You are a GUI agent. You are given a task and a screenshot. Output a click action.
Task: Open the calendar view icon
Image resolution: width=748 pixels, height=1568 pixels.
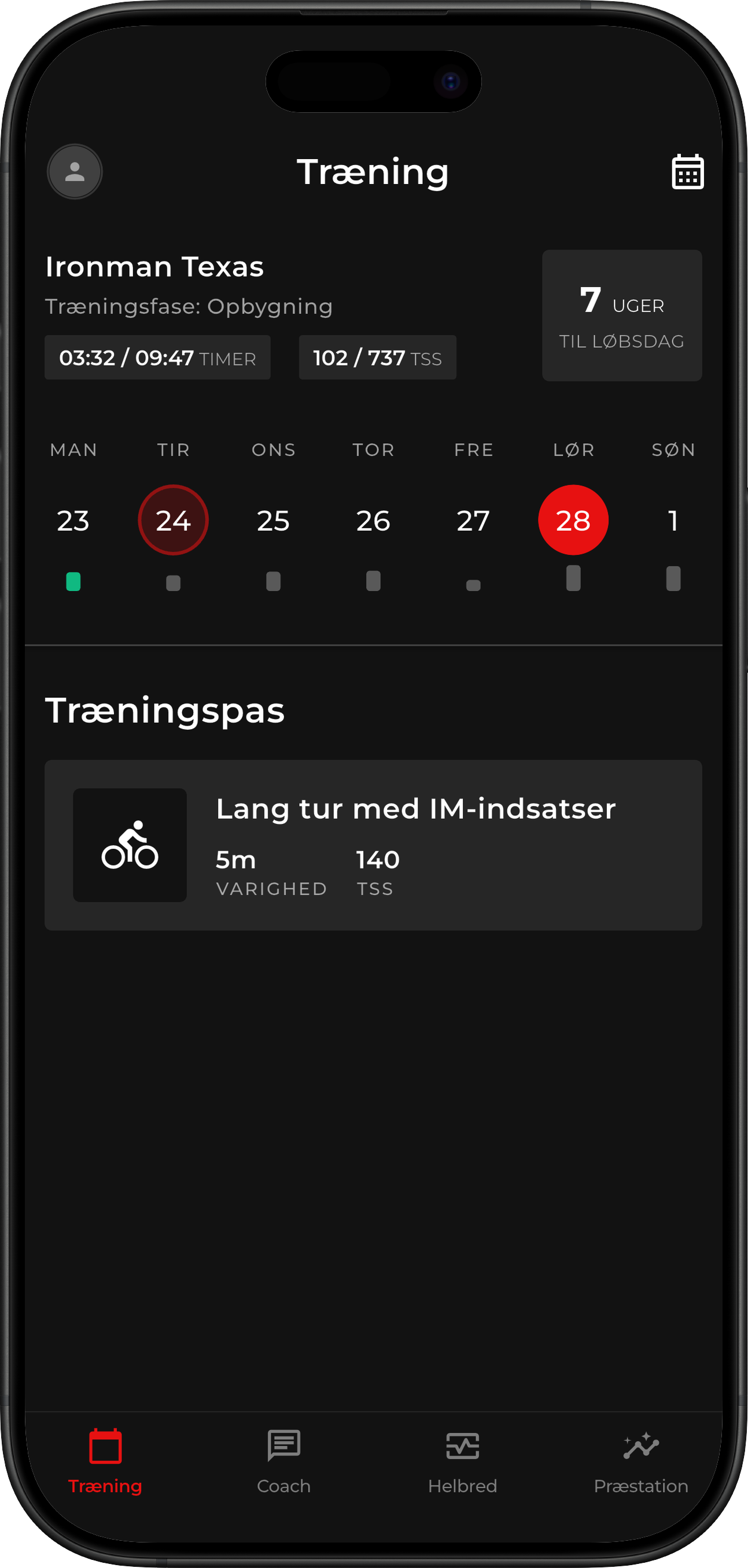click(687, 172)
